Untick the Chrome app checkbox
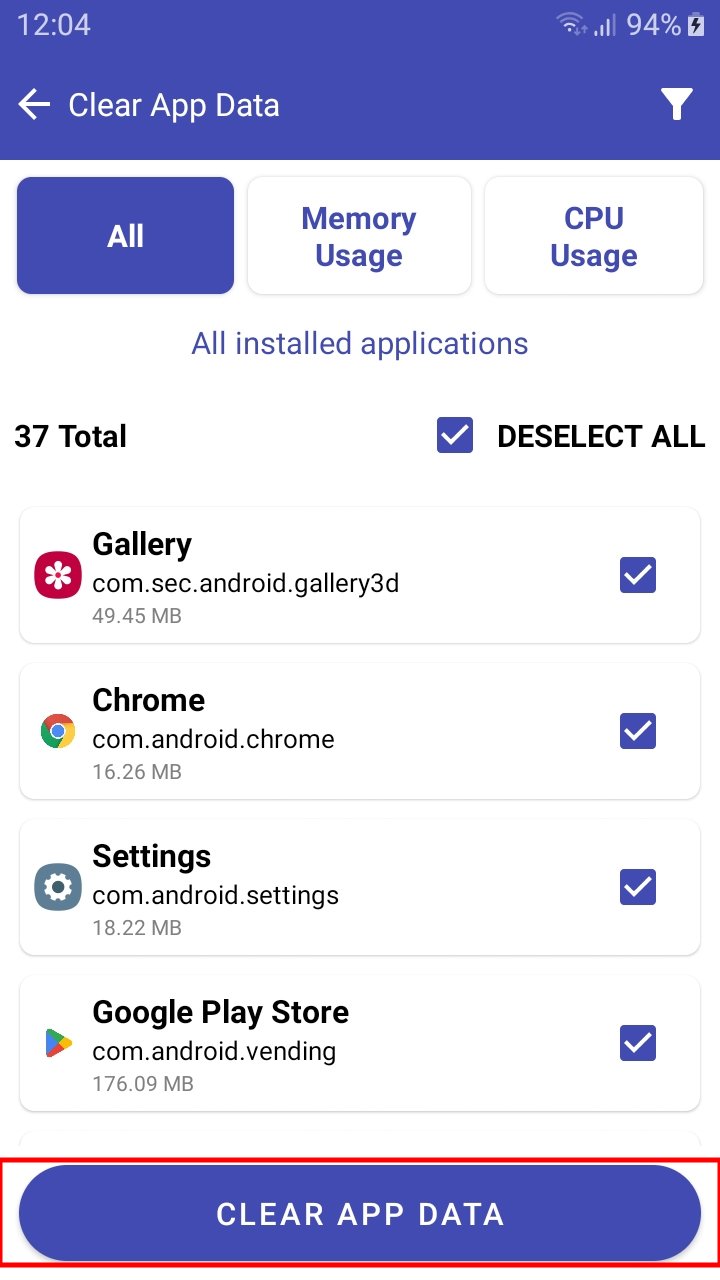Viewport: 720px width, 1280px height. click(638, 731)
